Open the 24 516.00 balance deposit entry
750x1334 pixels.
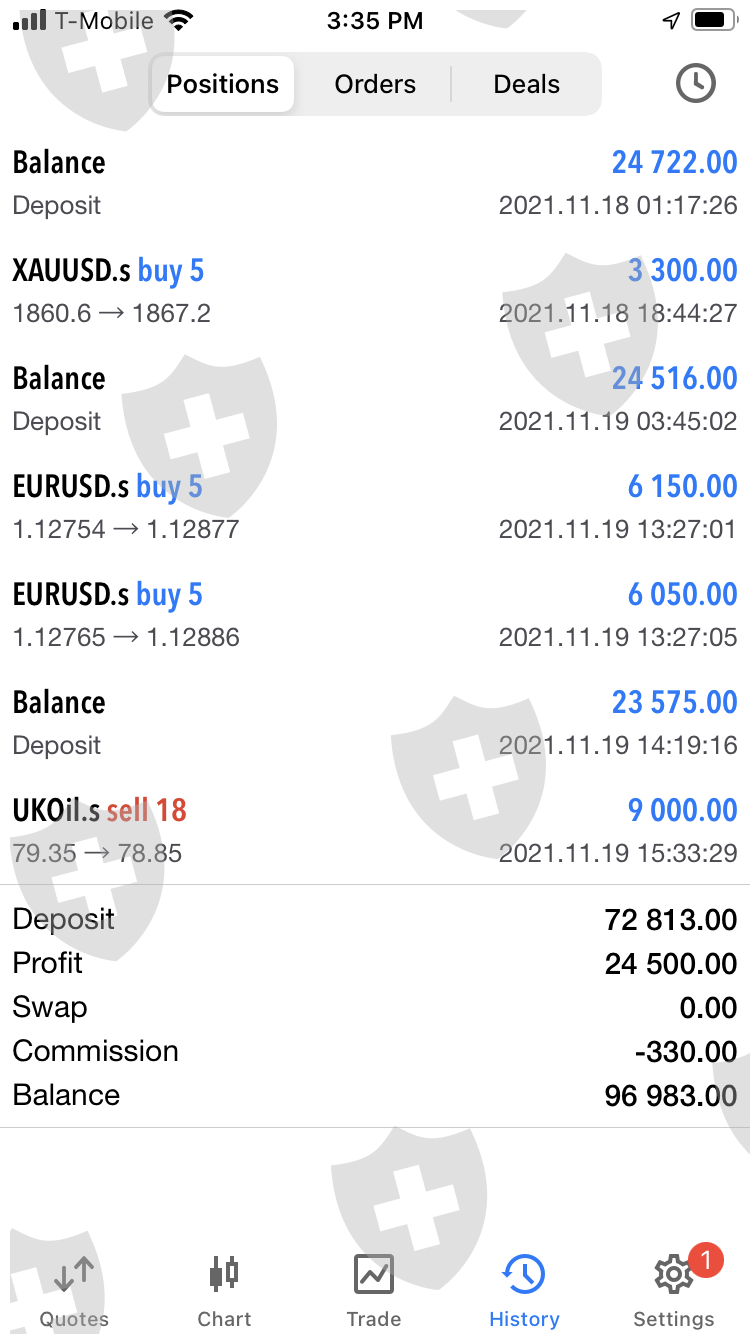(375, 399)
